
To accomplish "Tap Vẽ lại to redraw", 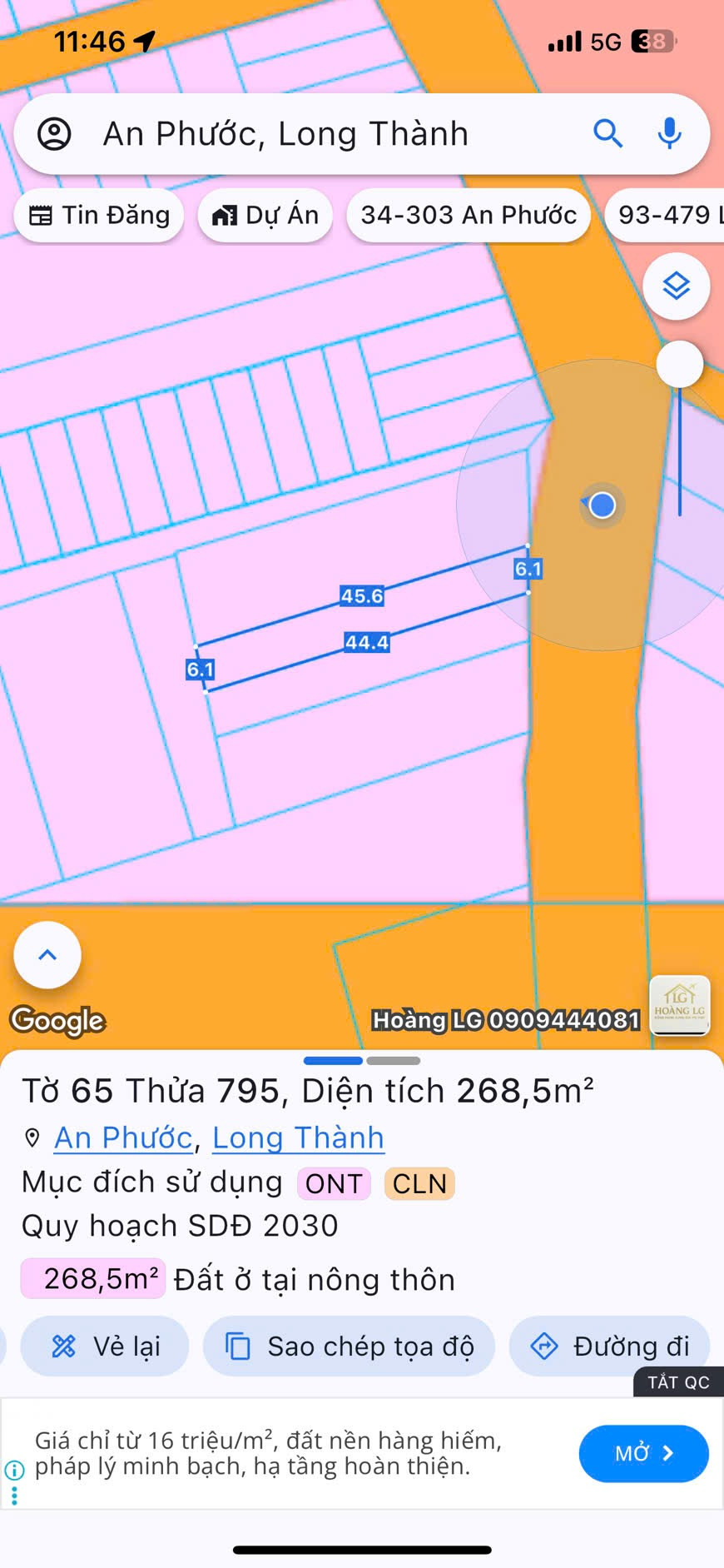I will coord(105,1346).
